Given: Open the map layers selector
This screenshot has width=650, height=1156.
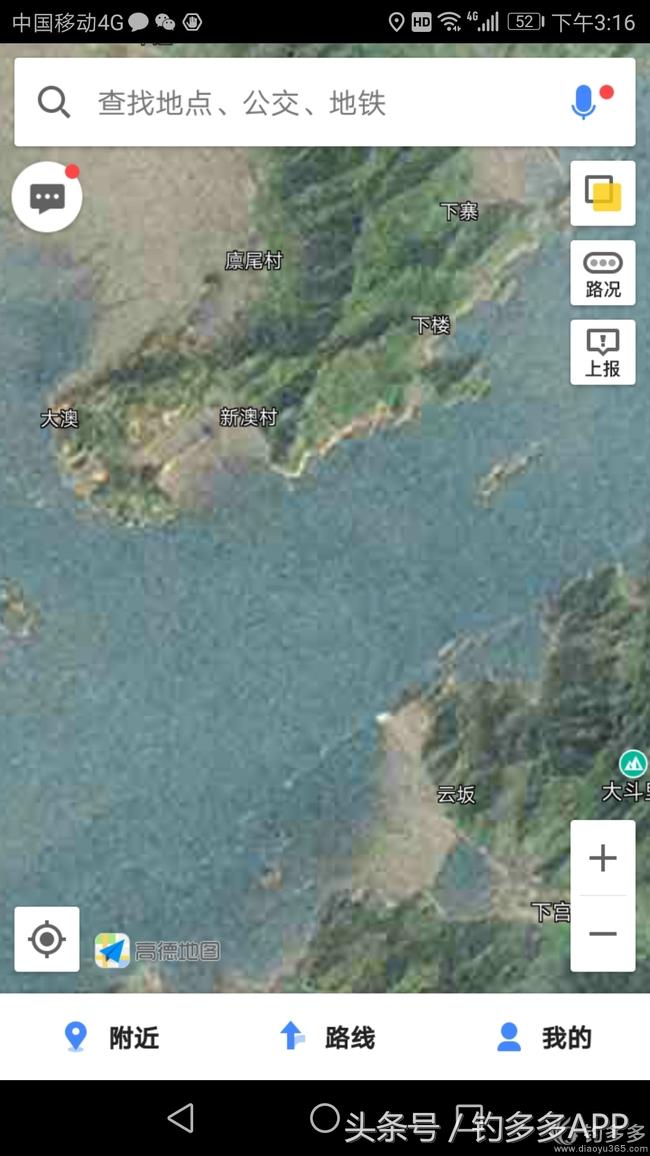Looking at the screenshot, I should 602,193.
